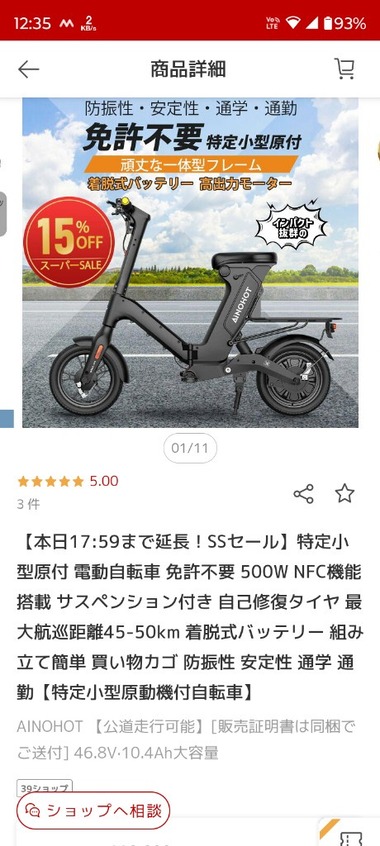Open the 5.00 star rating reviews
Viewport: 380px width, 846px height.
[x=68, y=481]
